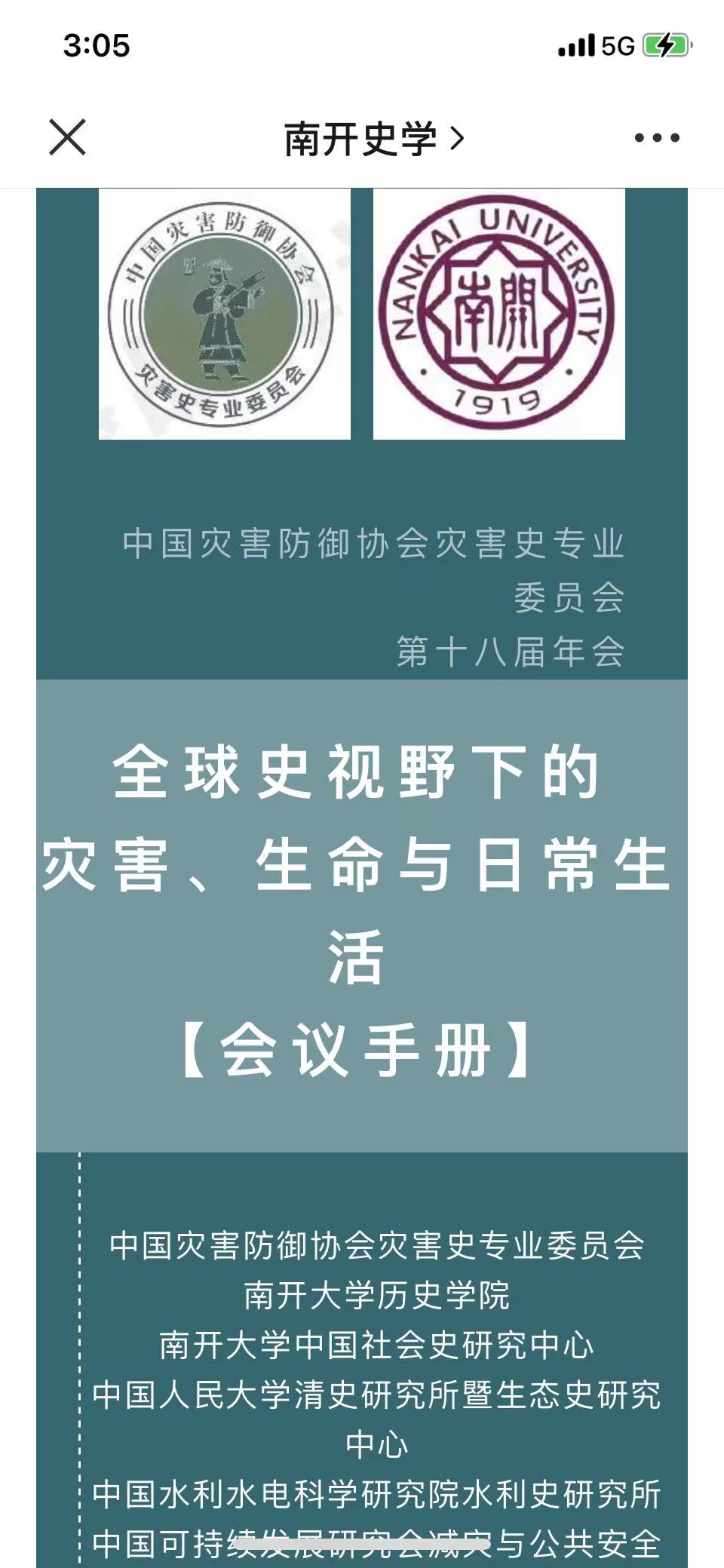The height and width of the screenshot is (1568, 724).
Task: Open the three-dot overflow menu
Action: (x=656, y=138)
